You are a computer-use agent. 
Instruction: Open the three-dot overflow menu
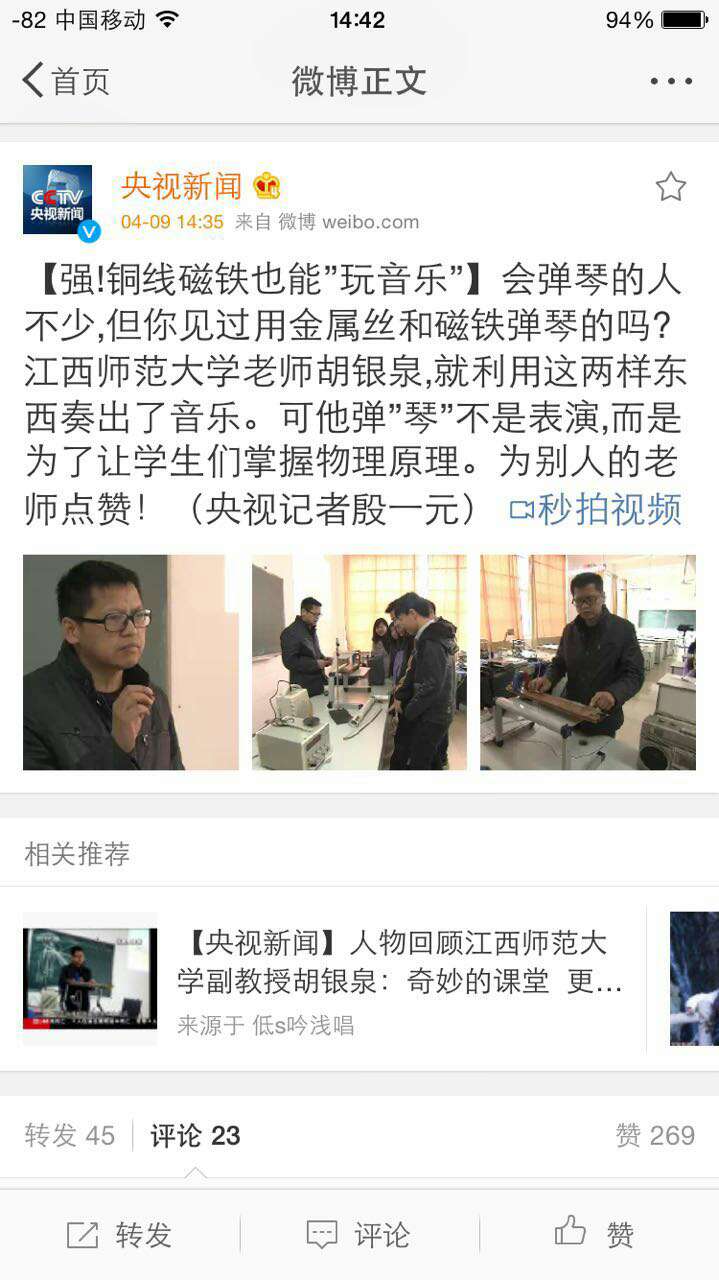pyautogui.click(x=670, y=81)
